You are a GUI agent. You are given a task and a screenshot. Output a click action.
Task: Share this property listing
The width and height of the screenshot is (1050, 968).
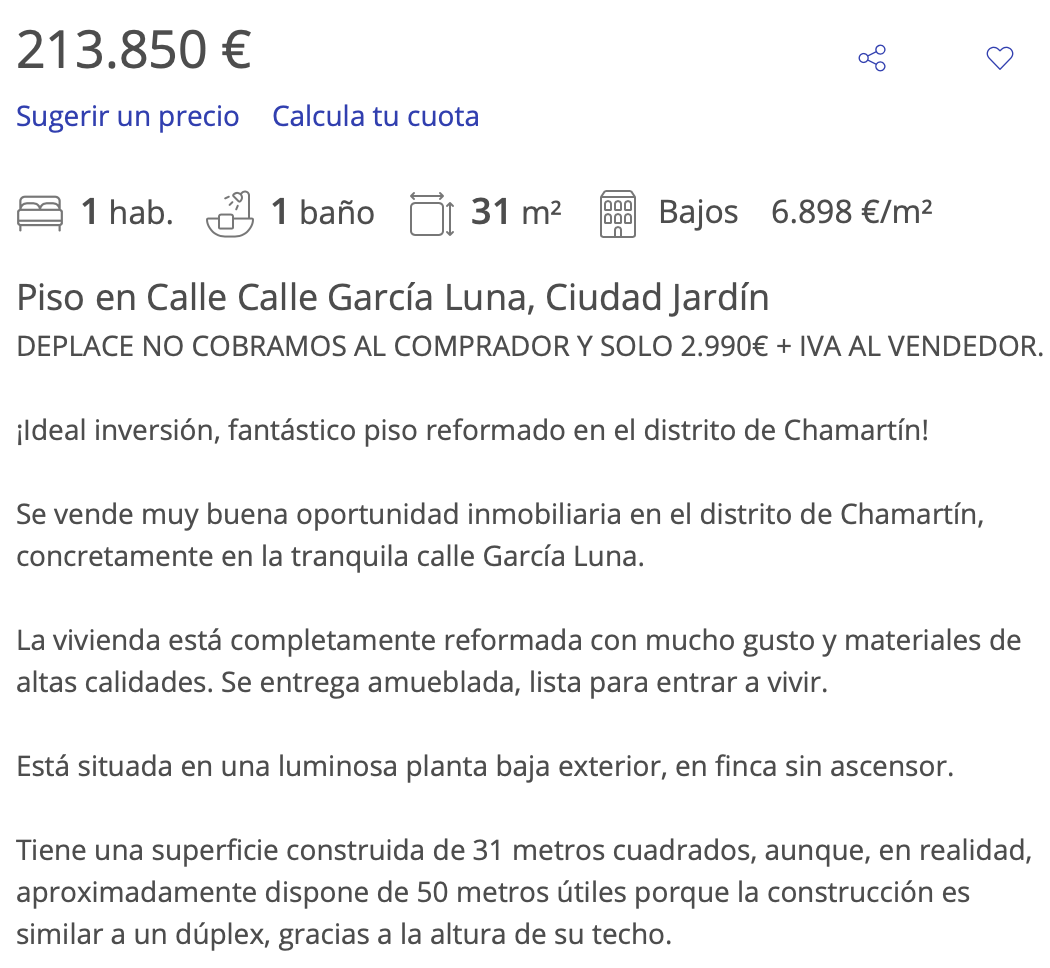[872, 58]
